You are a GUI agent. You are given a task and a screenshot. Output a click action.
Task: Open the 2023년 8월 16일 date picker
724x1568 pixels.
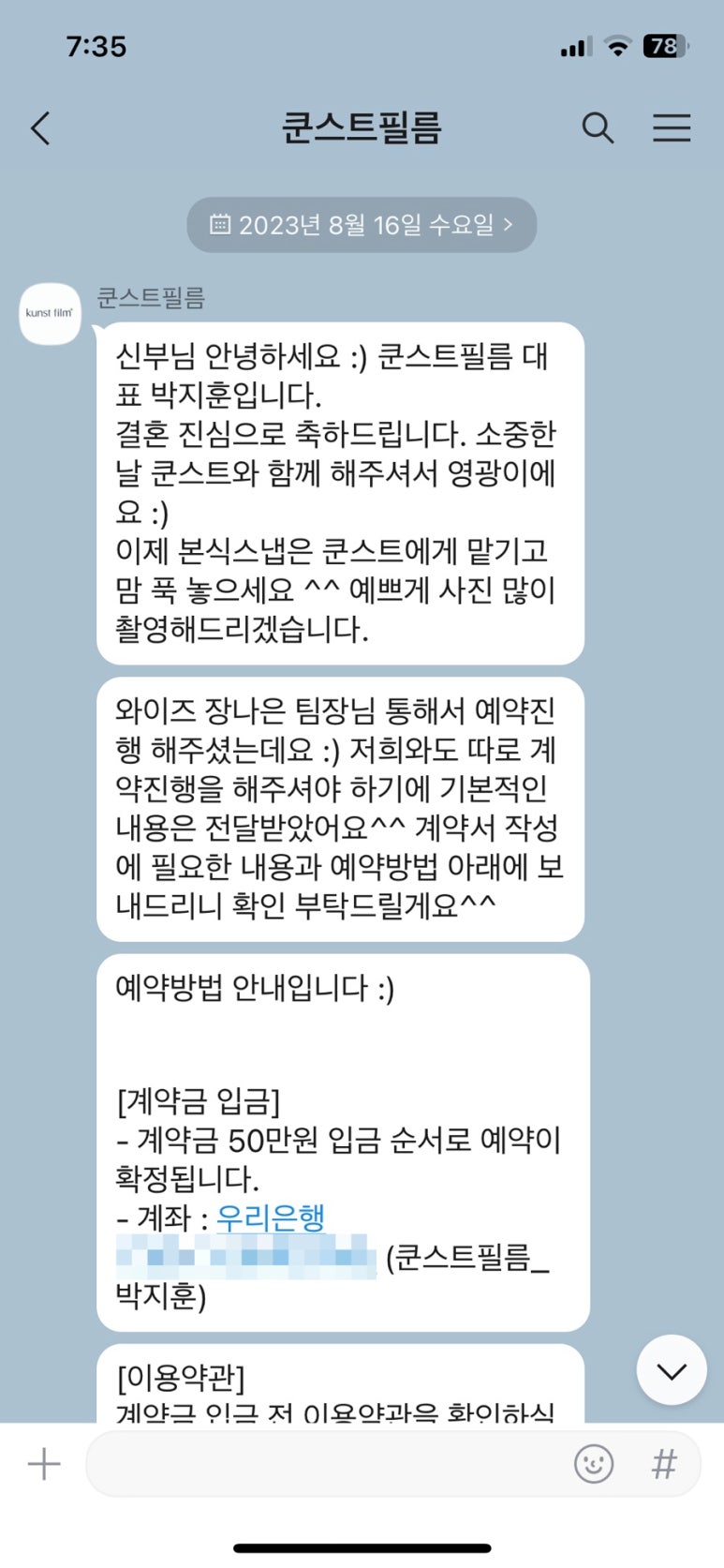(362, 225)
